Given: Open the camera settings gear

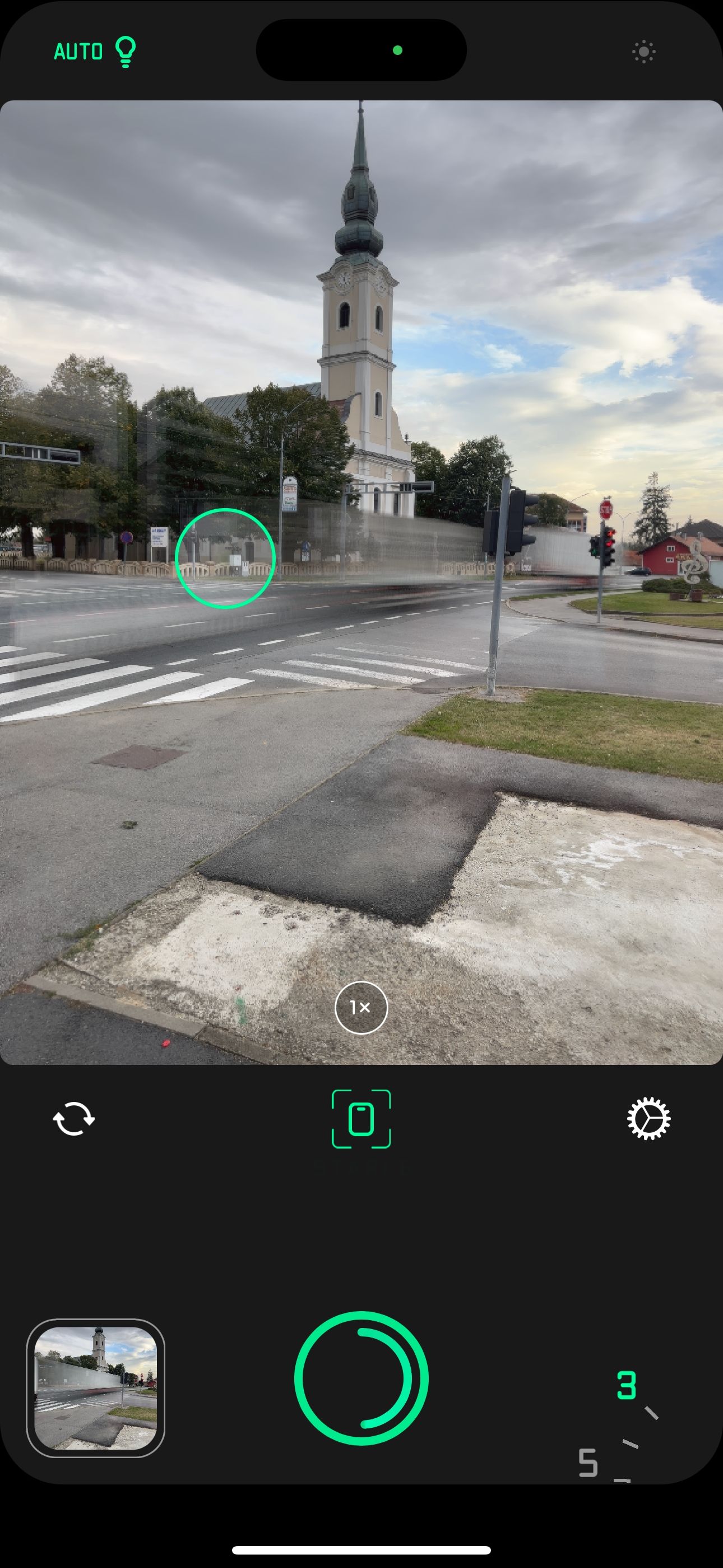Looking at the screenshot, I should coord(648,1118).
